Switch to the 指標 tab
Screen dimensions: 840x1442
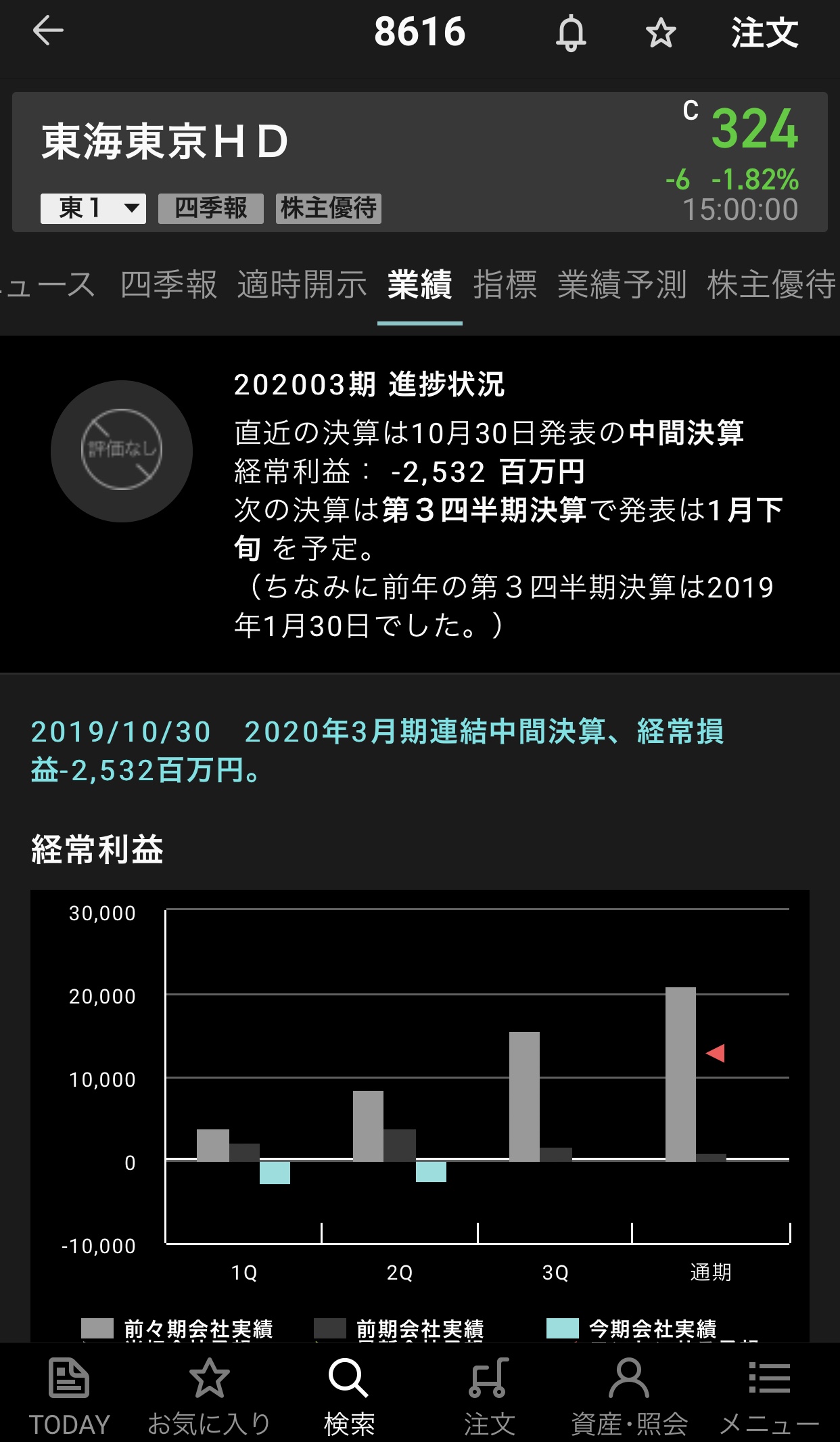pyautogui.click(x=505, y=284)
